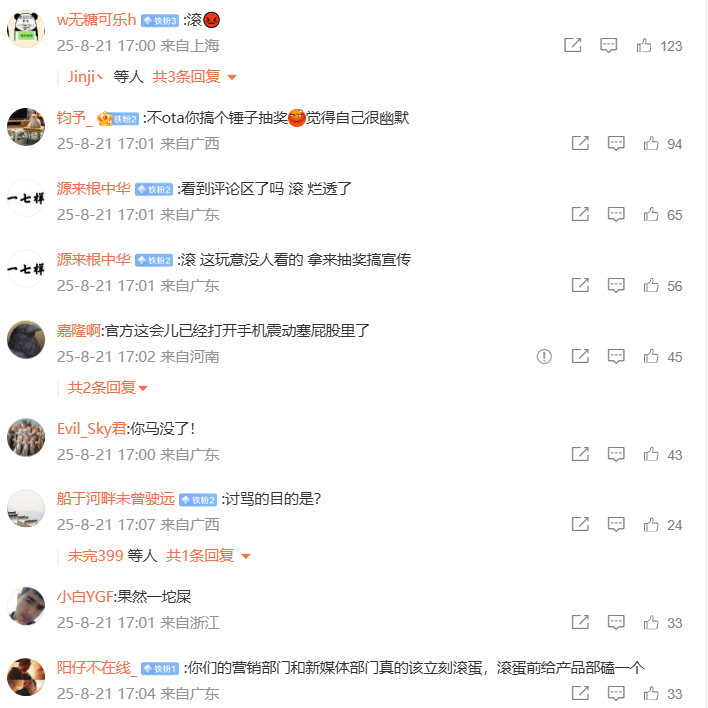708x708 pixels.
Task: Share 钧予_'s comment
Action: tap(580, 144)
